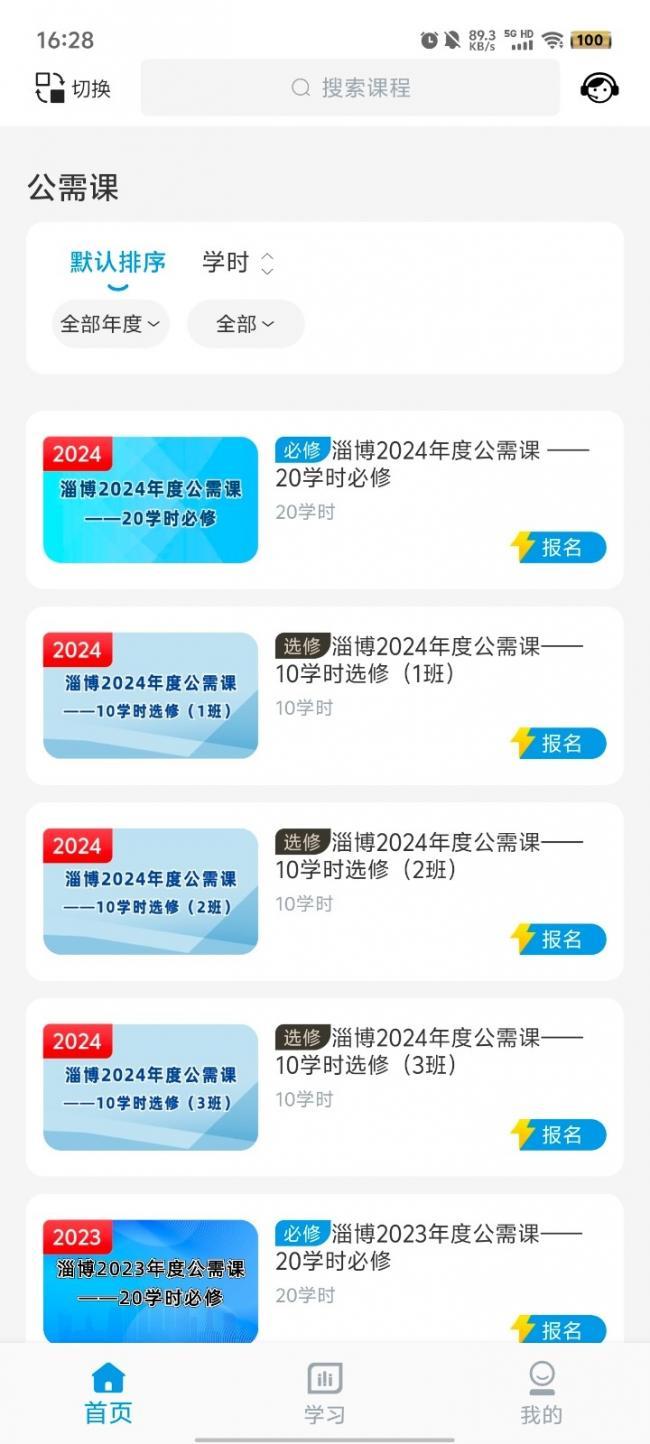Tap 报名 for 10学时选修（2班）
This screenshot has width=650, height=1444.
(559, 939)
